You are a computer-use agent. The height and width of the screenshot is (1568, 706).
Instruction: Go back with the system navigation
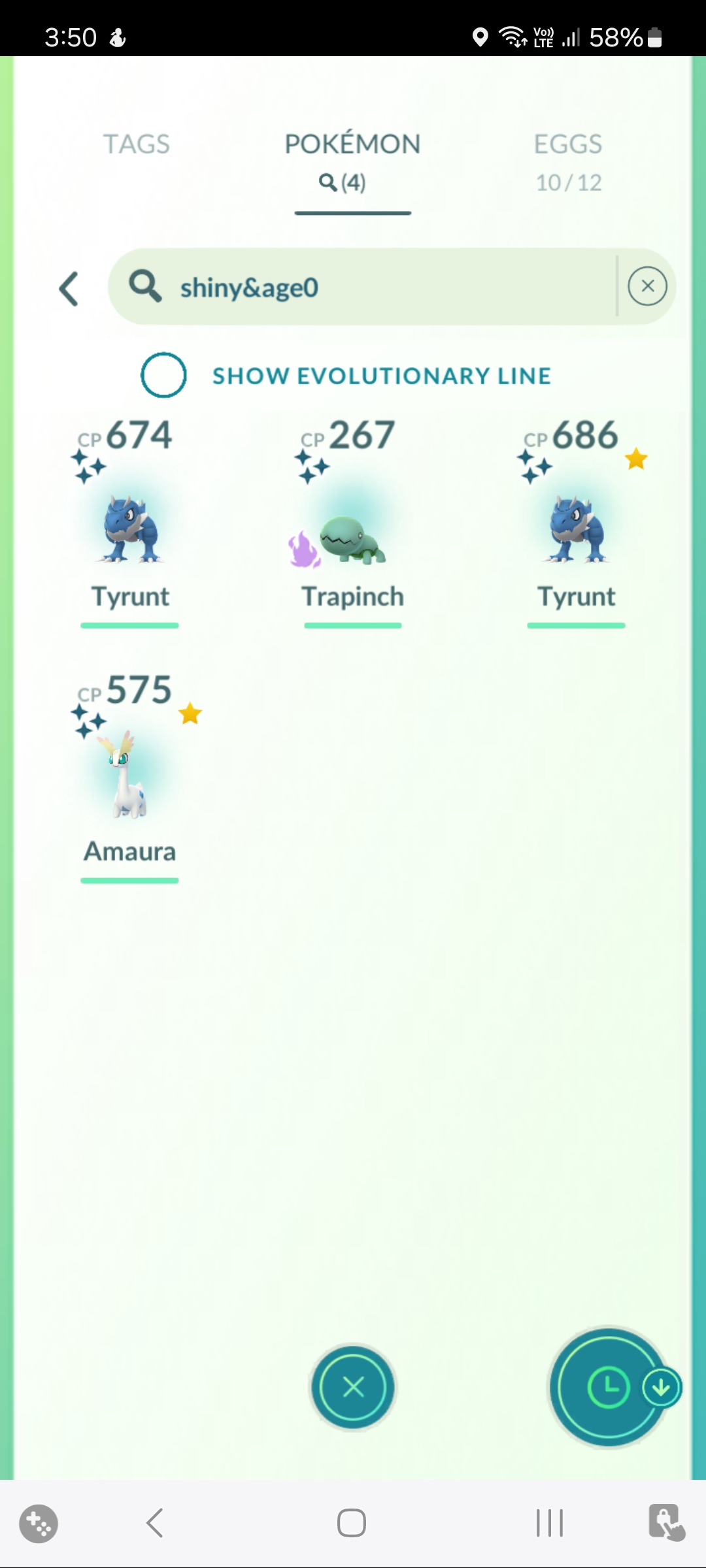point(155,1523)
